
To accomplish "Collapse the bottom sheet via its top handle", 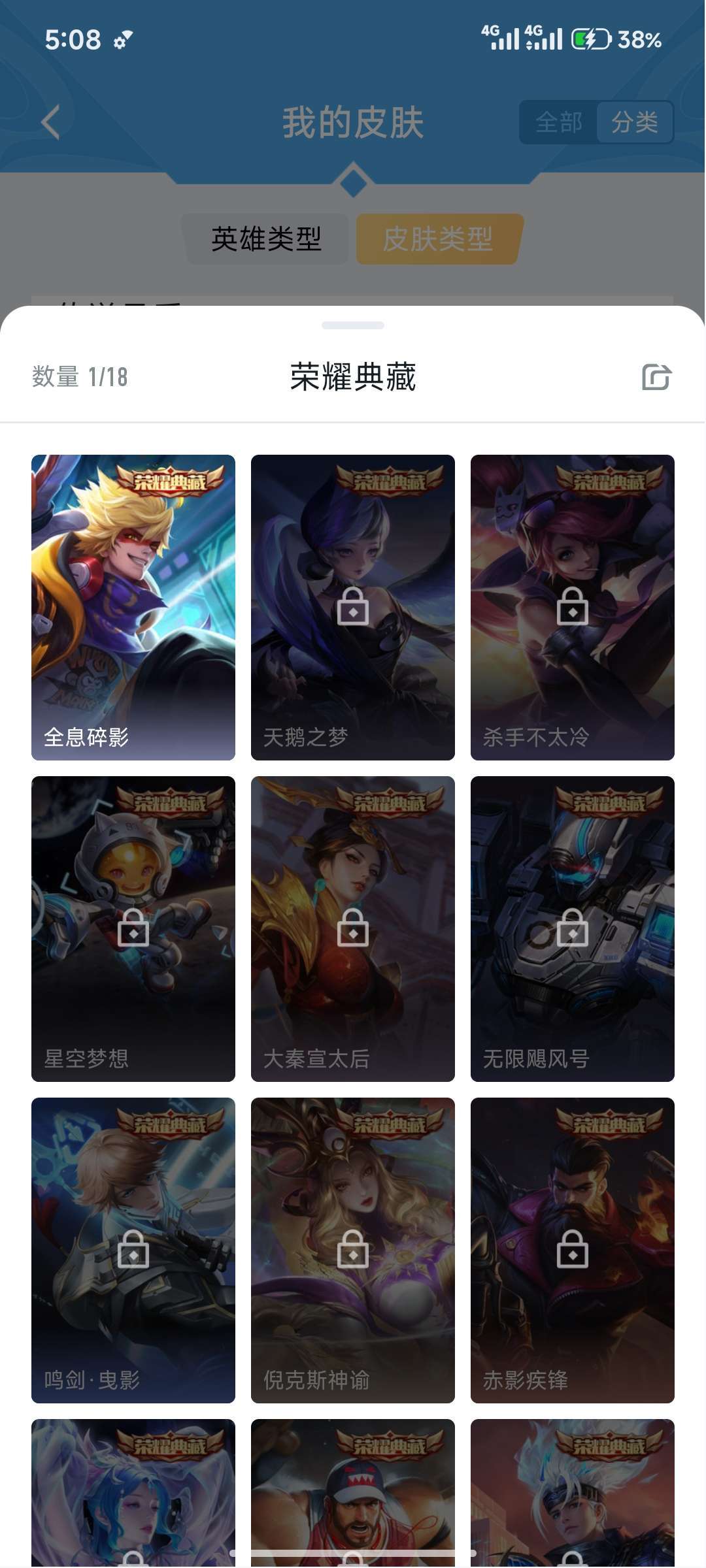I will click(353, 325).
